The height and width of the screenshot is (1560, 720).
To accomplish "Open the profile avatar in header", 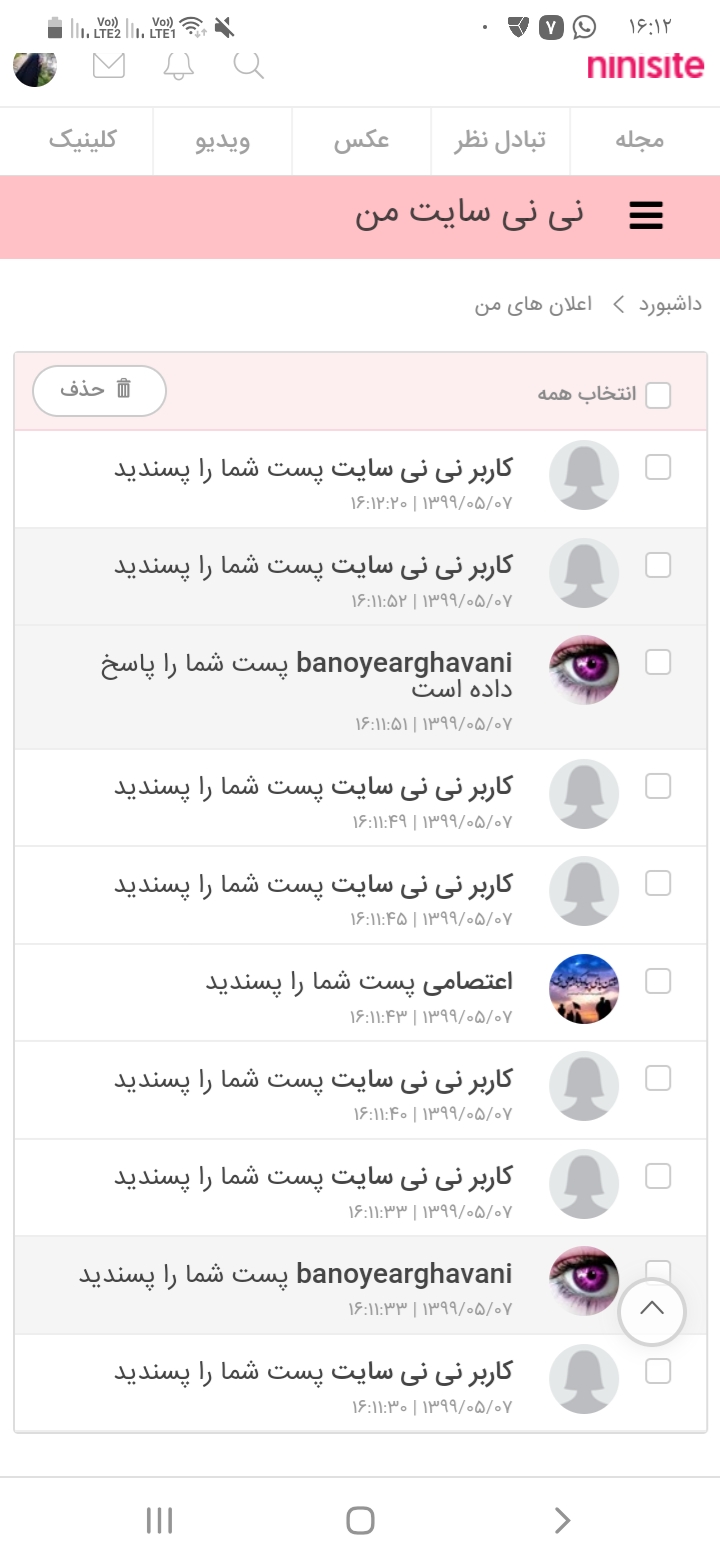I will coord(35,66).
